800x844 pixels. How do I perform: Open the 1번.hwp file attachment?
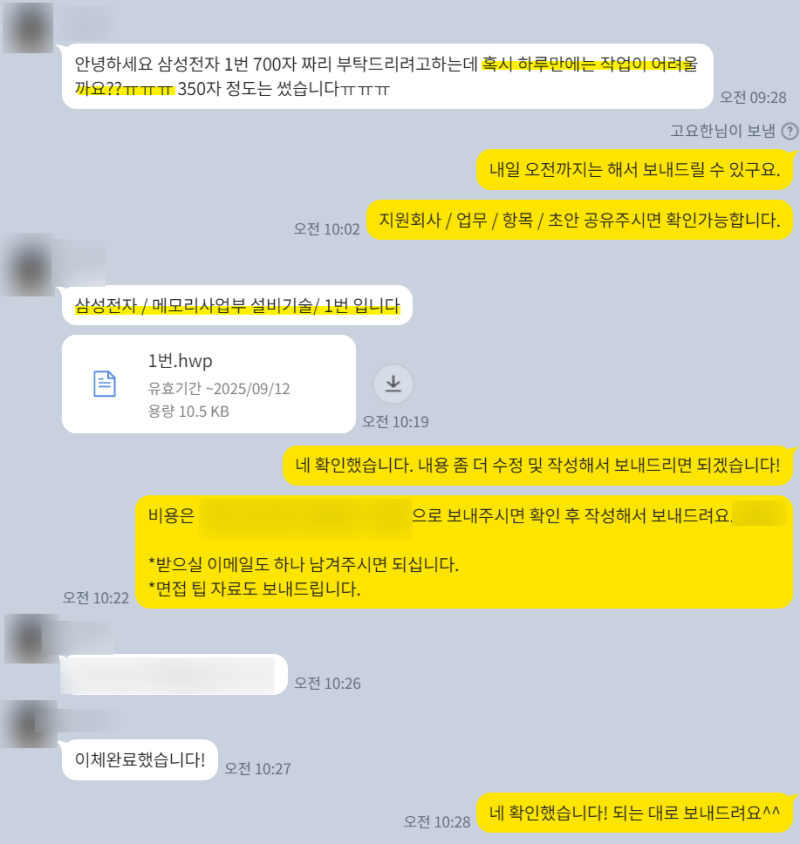(x=208, y=384)
